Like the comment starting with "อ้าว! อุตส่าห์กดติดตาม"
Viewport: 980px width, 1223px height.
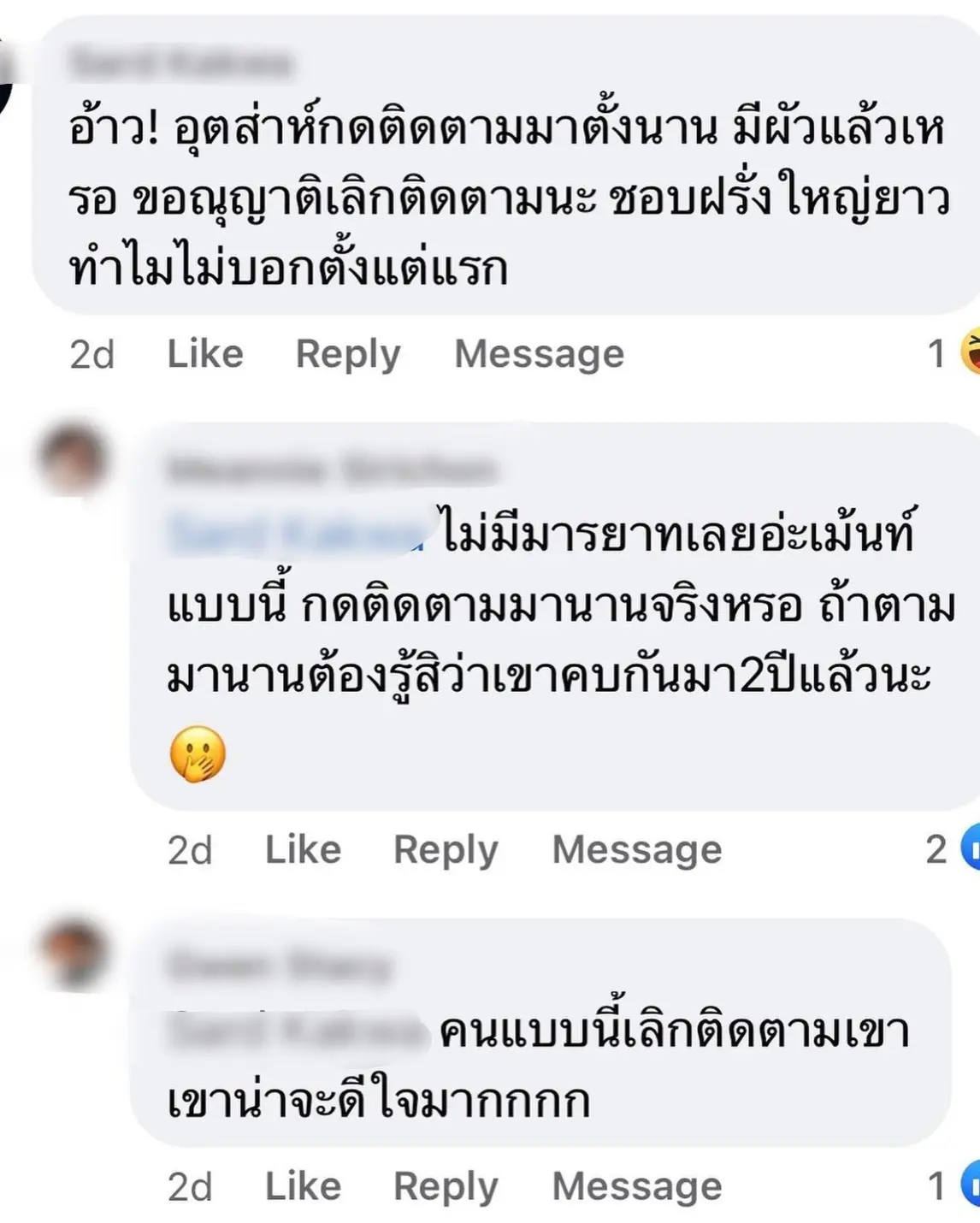[x=205, y=354]
